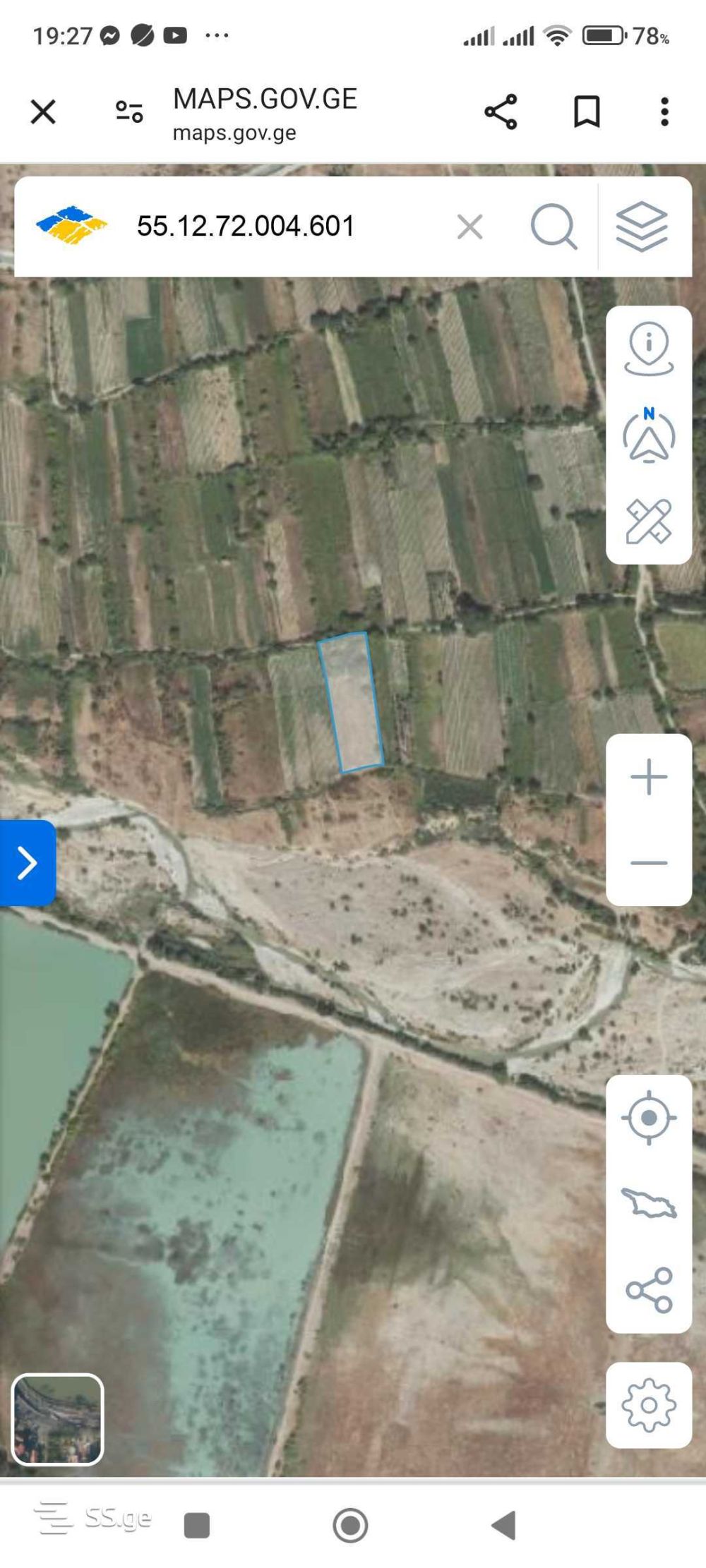Show the full Georgia country extent
Image resolution: width=706 pixels, height=1568 pixels.
pyautogui.click(x=649, y=1204)
